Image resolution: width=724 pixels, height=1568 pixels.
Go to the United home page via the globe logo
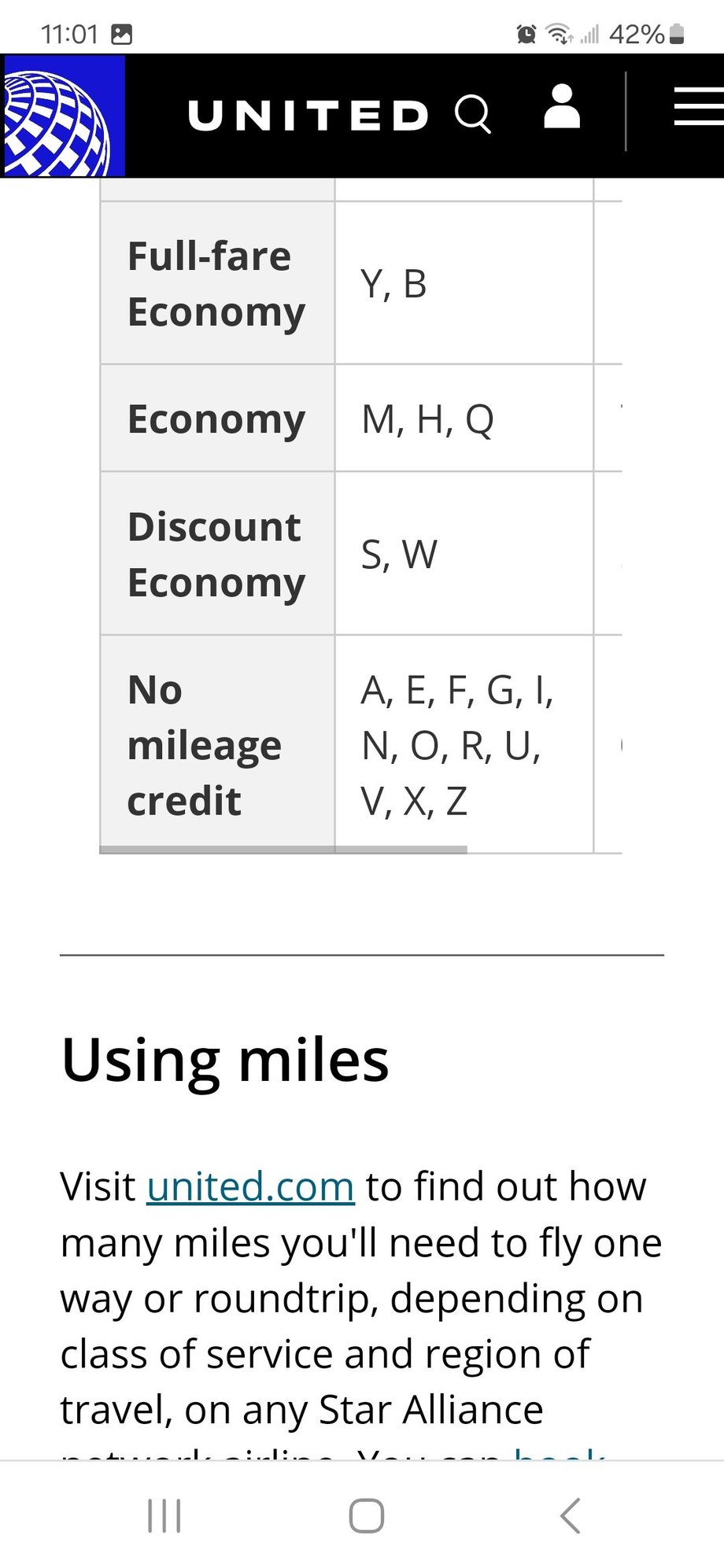click(63, 116)
